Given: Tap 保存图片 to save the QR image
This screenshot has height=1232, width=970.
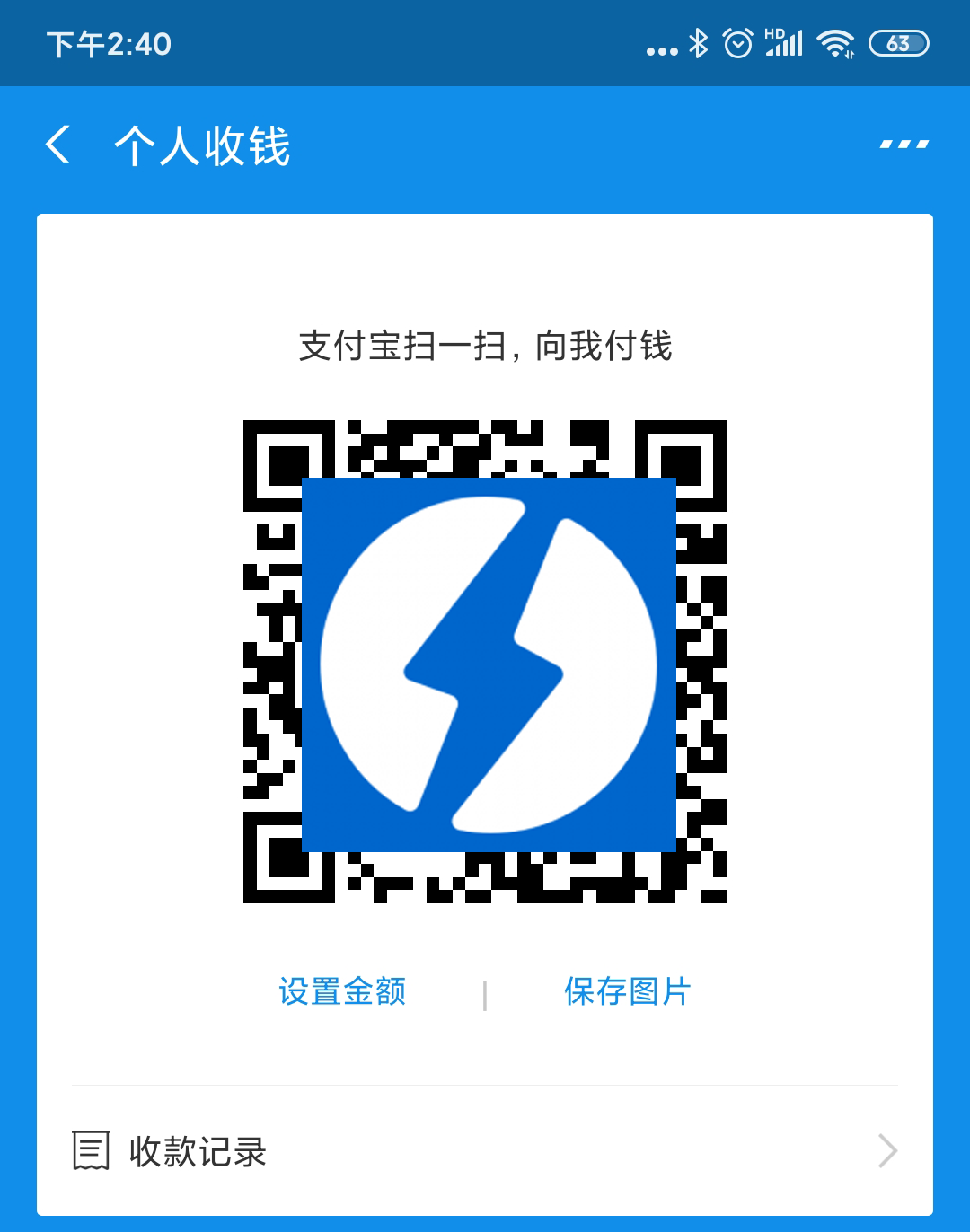Looking at the screenshot, I should [x=624, y=993].
